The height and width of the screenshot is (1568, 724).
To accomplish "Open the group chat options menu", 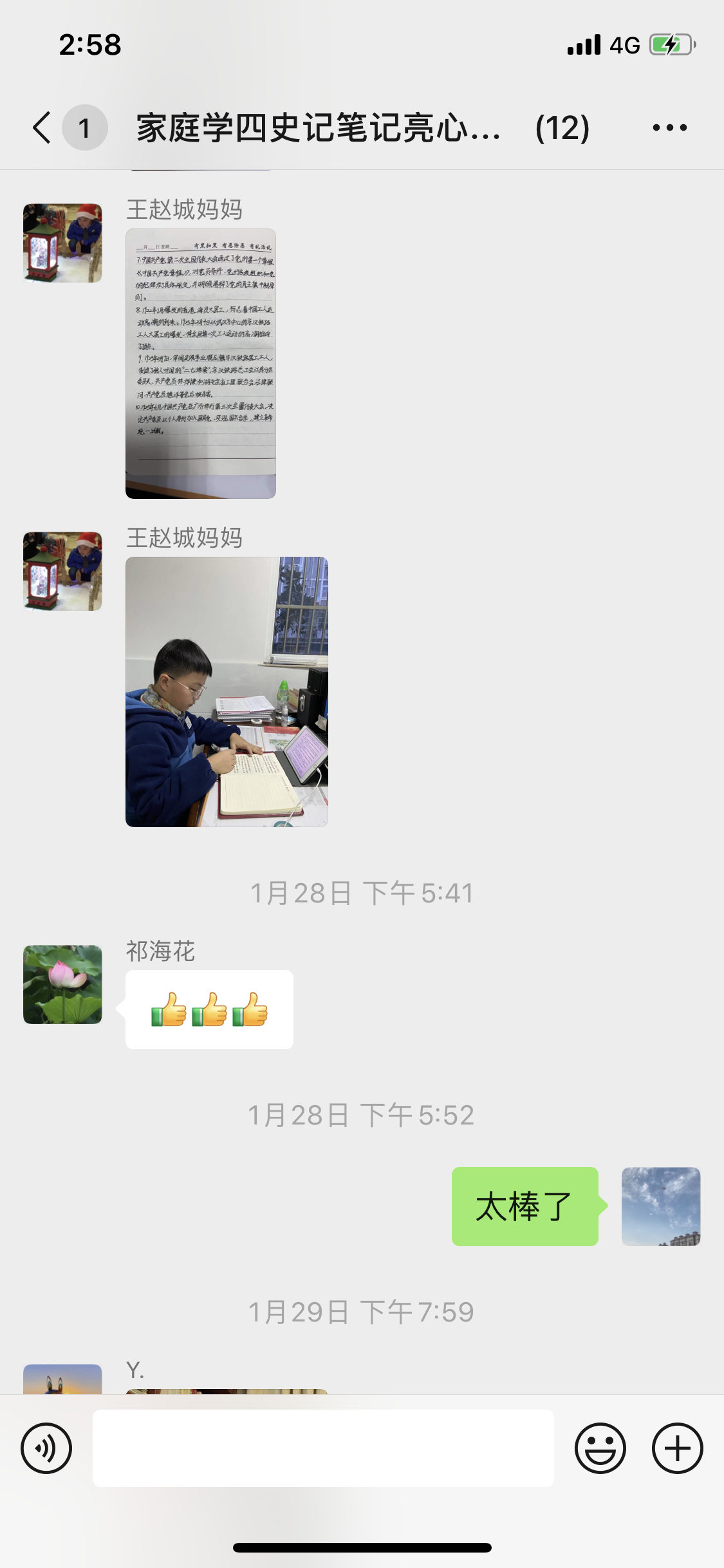I will (x=669, y=127).
